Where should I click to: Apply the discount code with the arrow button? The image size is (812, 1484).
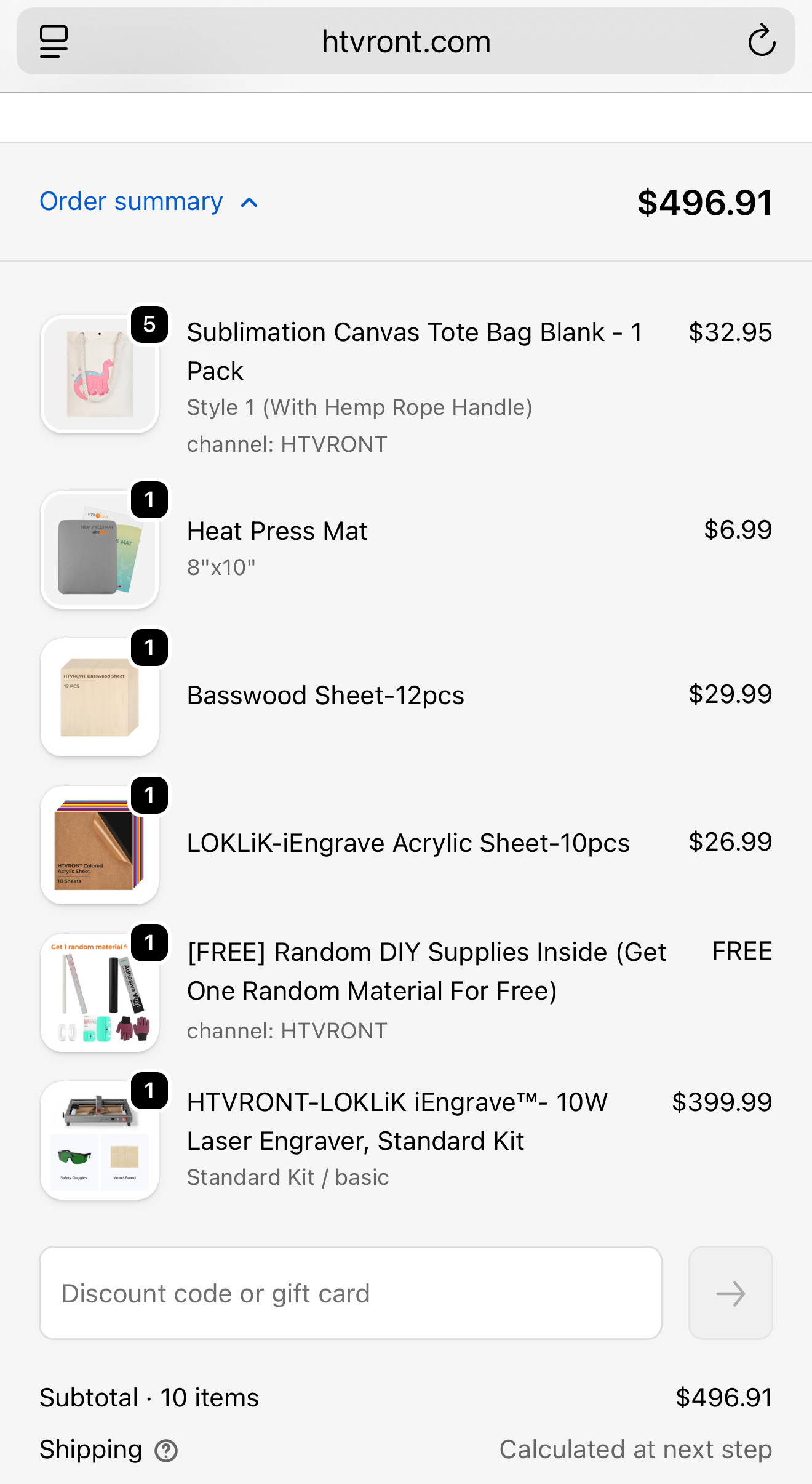click(730, 1293)
